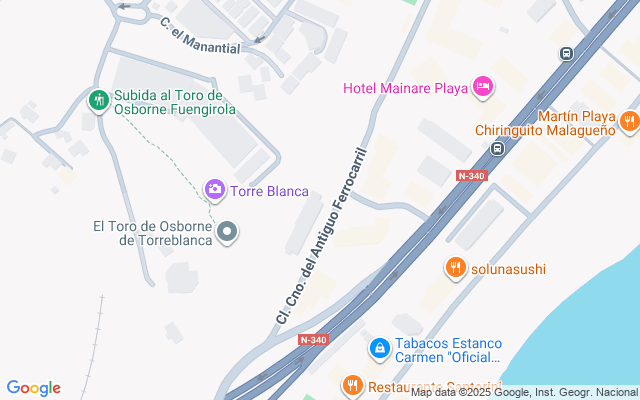Open the Hotel Mainare Playa pin
The width and height of the screenshot is (640, 400).
coord(483,87)
